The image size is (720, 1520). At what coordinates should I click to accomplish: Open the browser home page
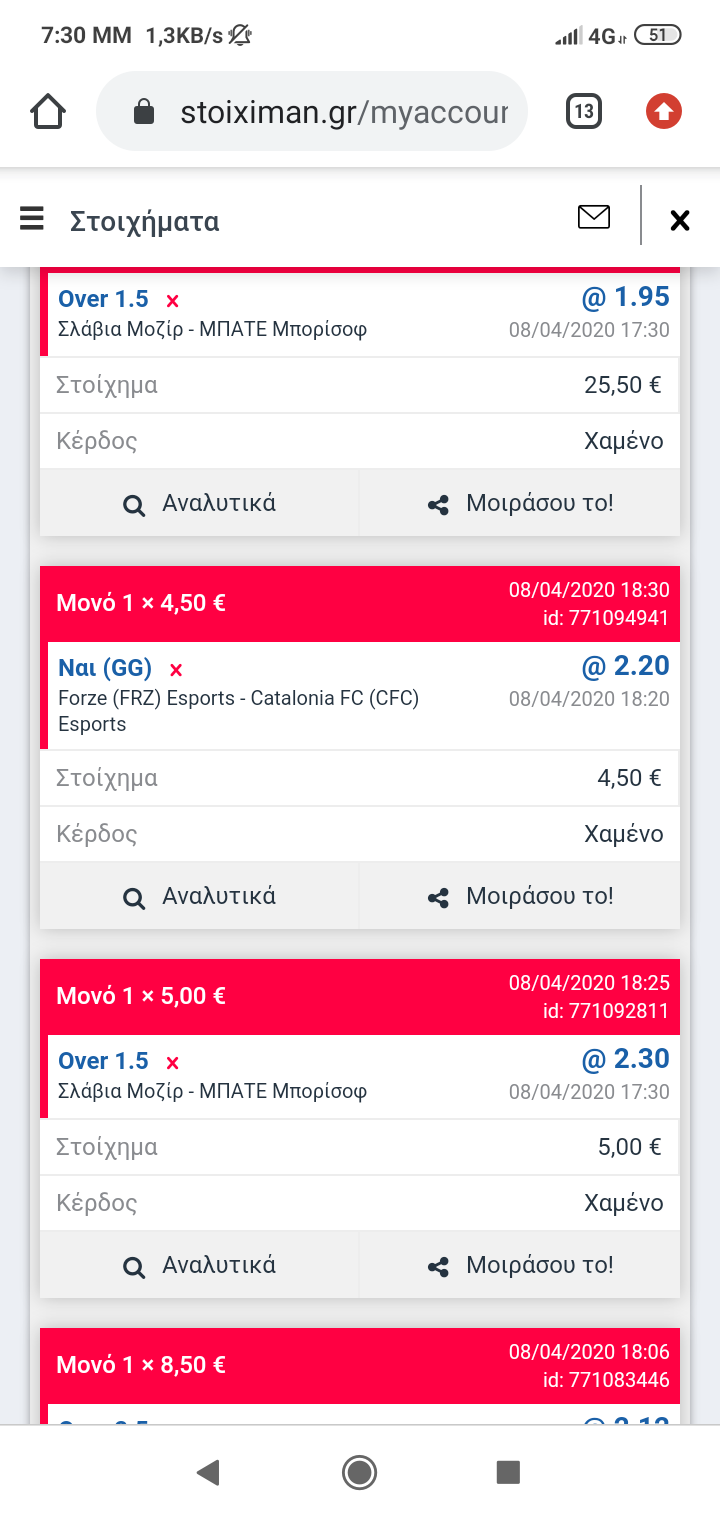click(48, 111)
